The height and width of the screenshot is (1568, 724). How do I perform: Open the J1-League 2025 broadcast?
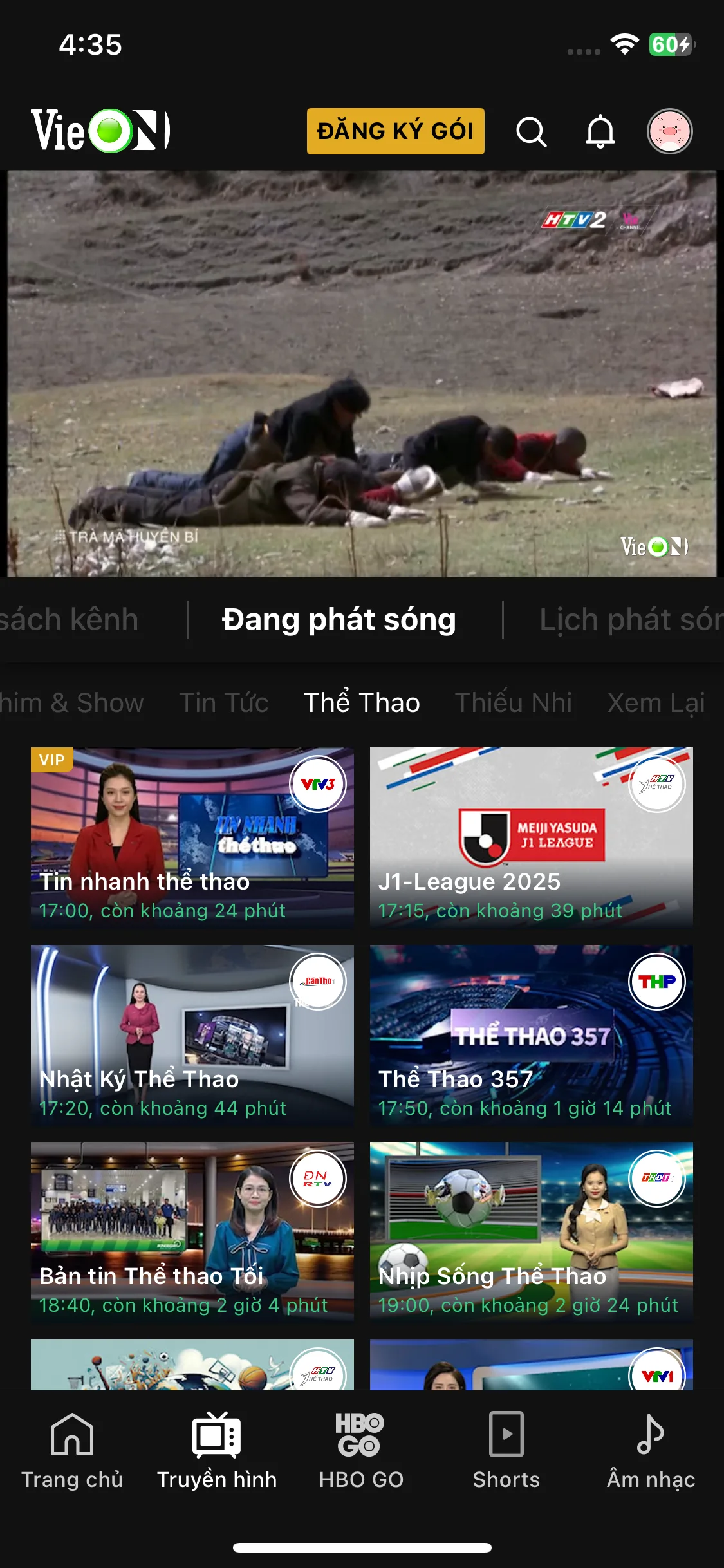[x=531, y=837]
